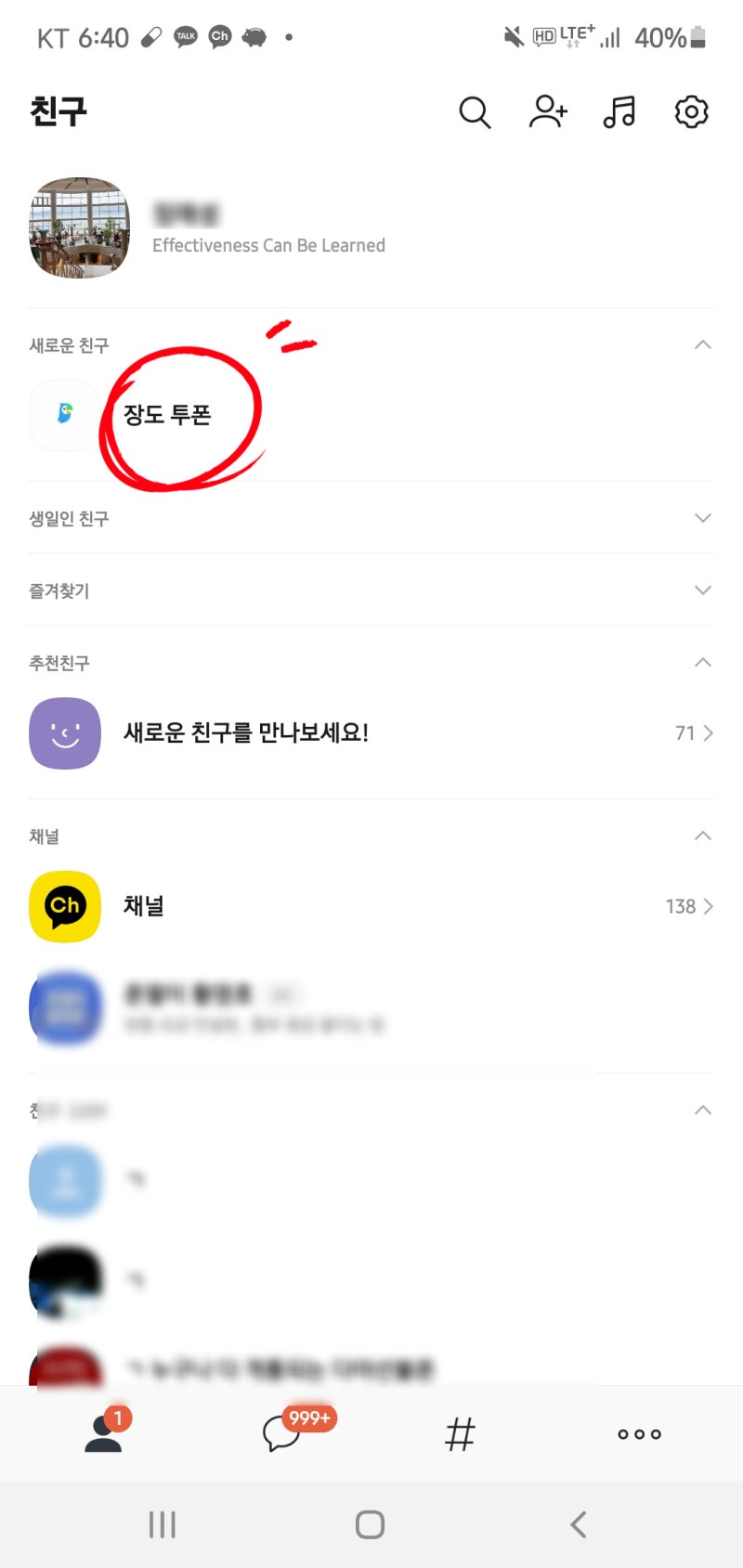Open the 채널 list with 138

[371, 906]
